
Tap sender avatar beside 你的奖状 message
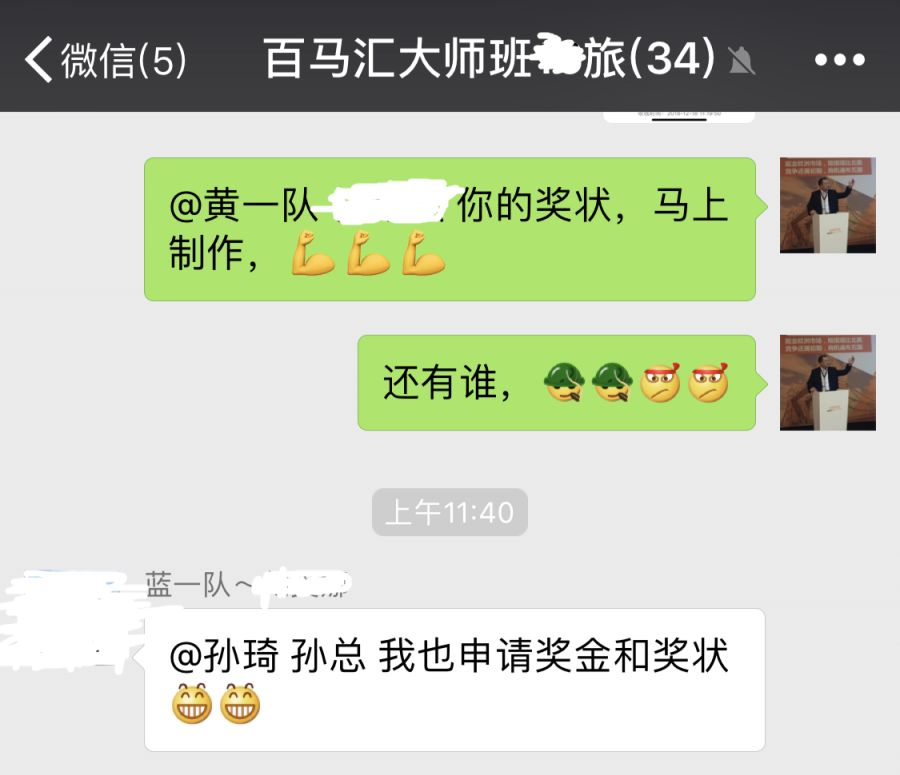[x=827, y=205]
